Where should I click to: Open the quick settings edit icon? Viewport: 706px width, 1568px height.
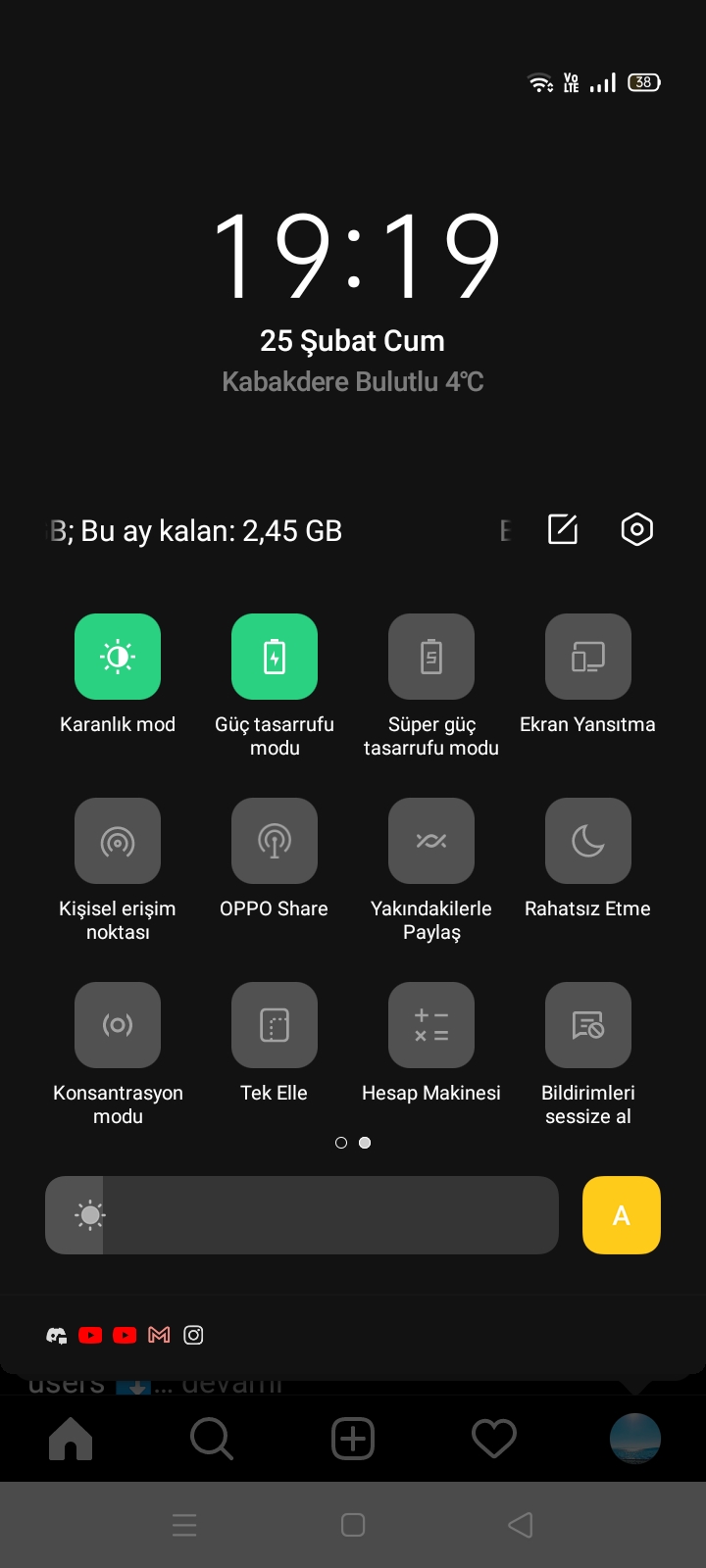(563, 529)
